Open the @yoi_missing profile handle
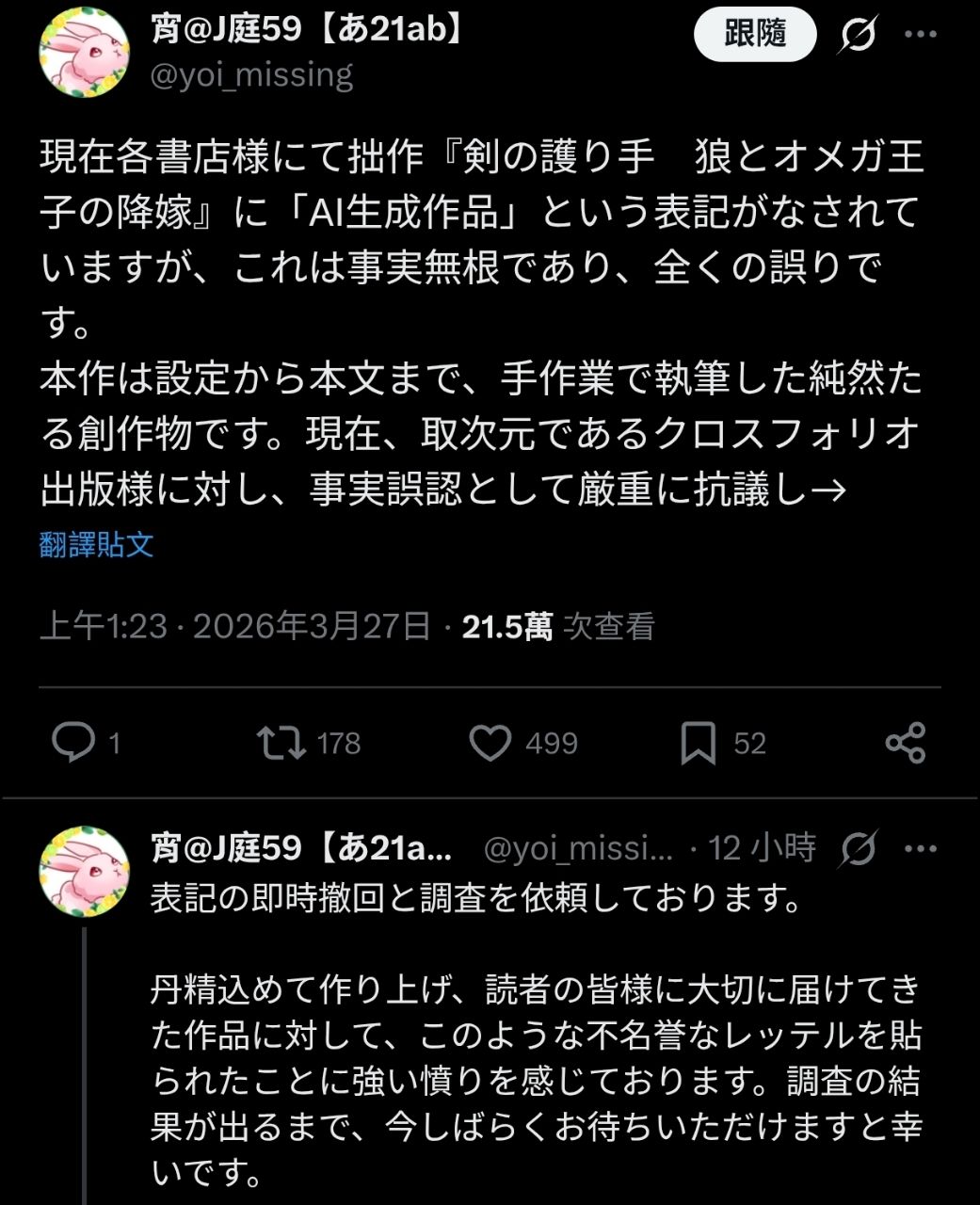Image resolution: width=980 pixels, height=1205 pixels. click(252, 74)
